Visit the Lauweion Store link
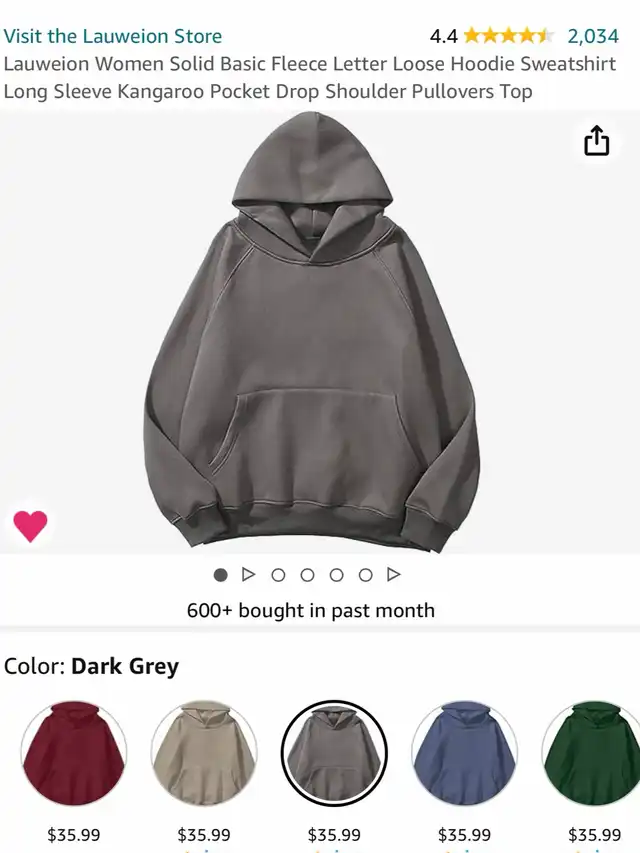Viewport: 640px width, 853px height. [113, 36]
